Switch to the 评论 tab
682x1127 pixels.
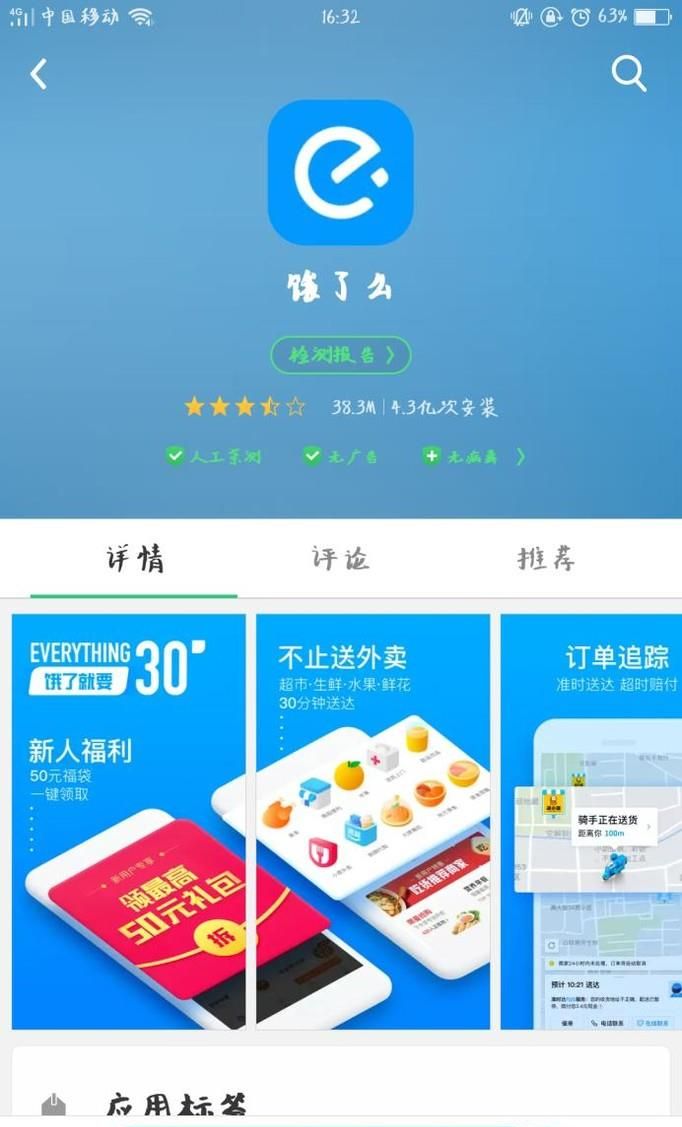340,558
